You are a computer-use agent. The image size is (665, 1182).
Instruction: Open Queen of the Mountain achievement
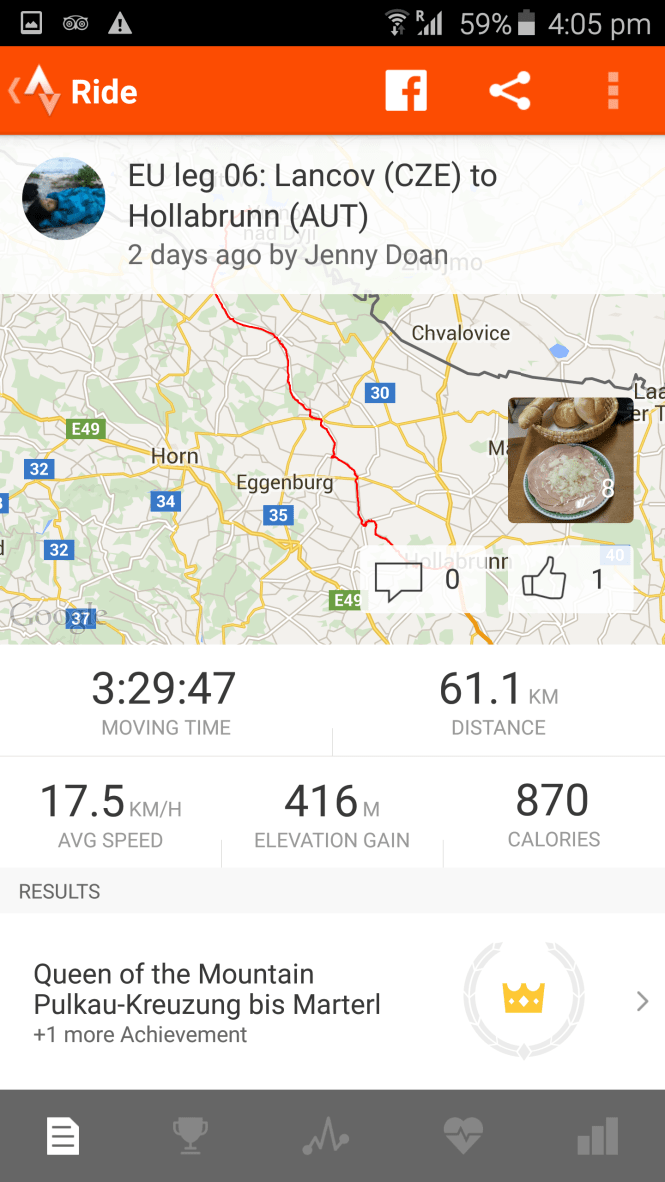332,1001
